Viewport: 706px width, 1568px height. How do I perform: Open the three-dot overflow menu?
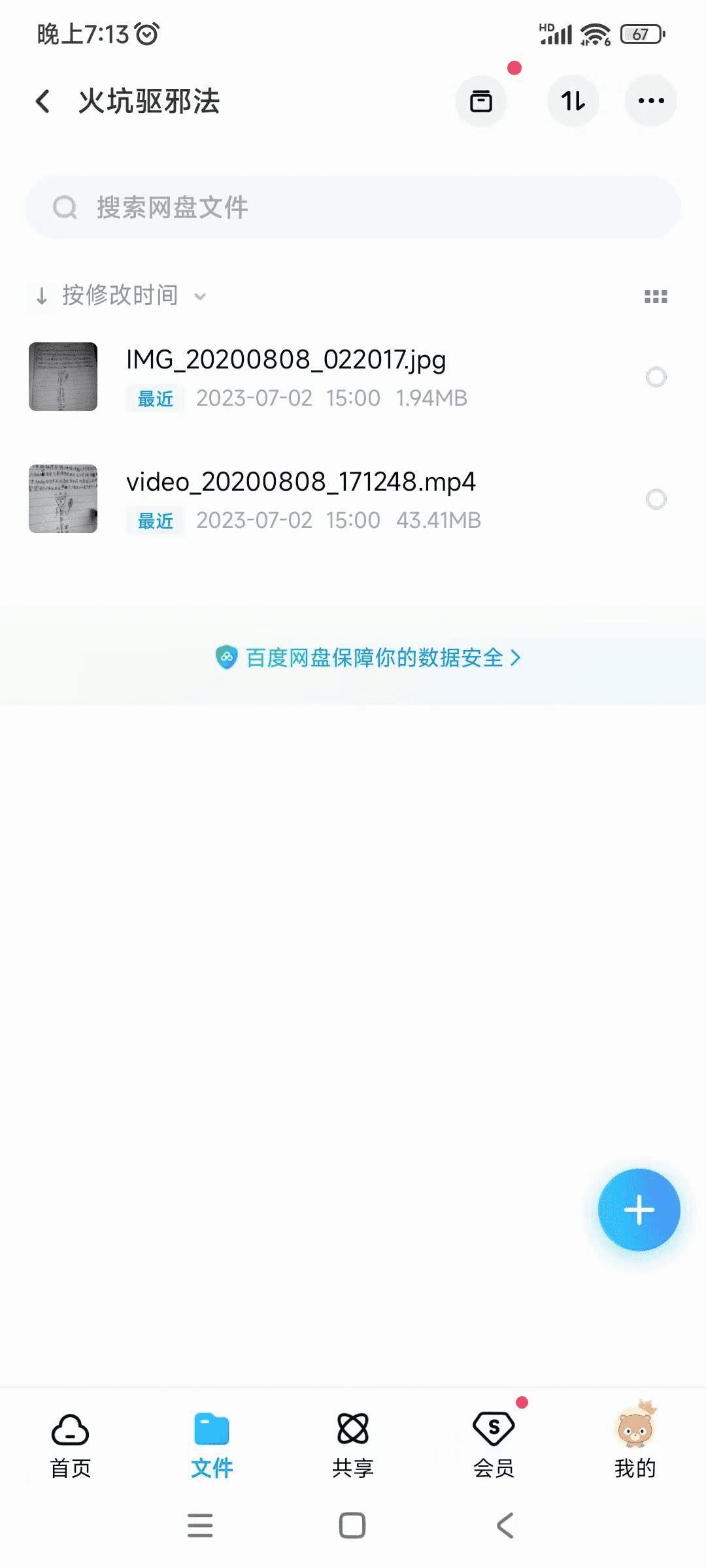650,101
